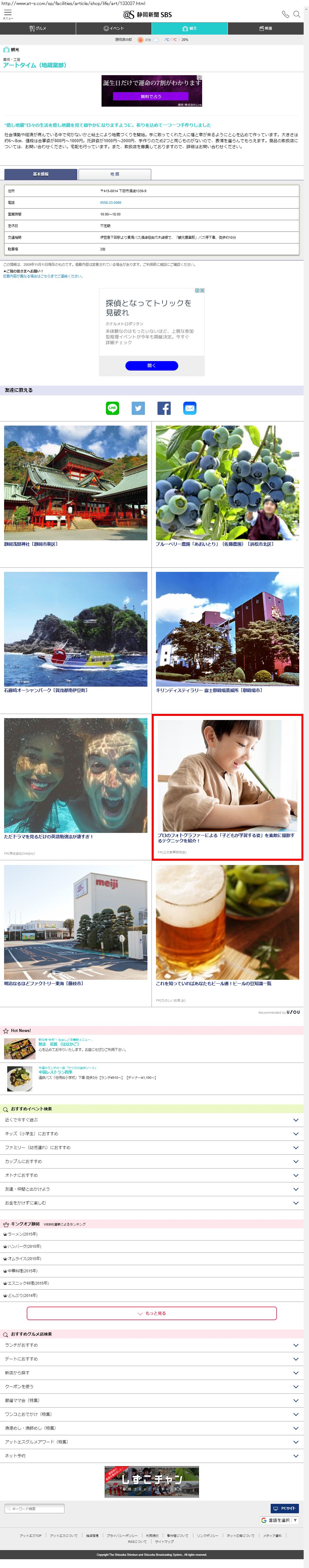Call the phone number 0558-23-0080
309x1568 pixels.
point(111,203)
